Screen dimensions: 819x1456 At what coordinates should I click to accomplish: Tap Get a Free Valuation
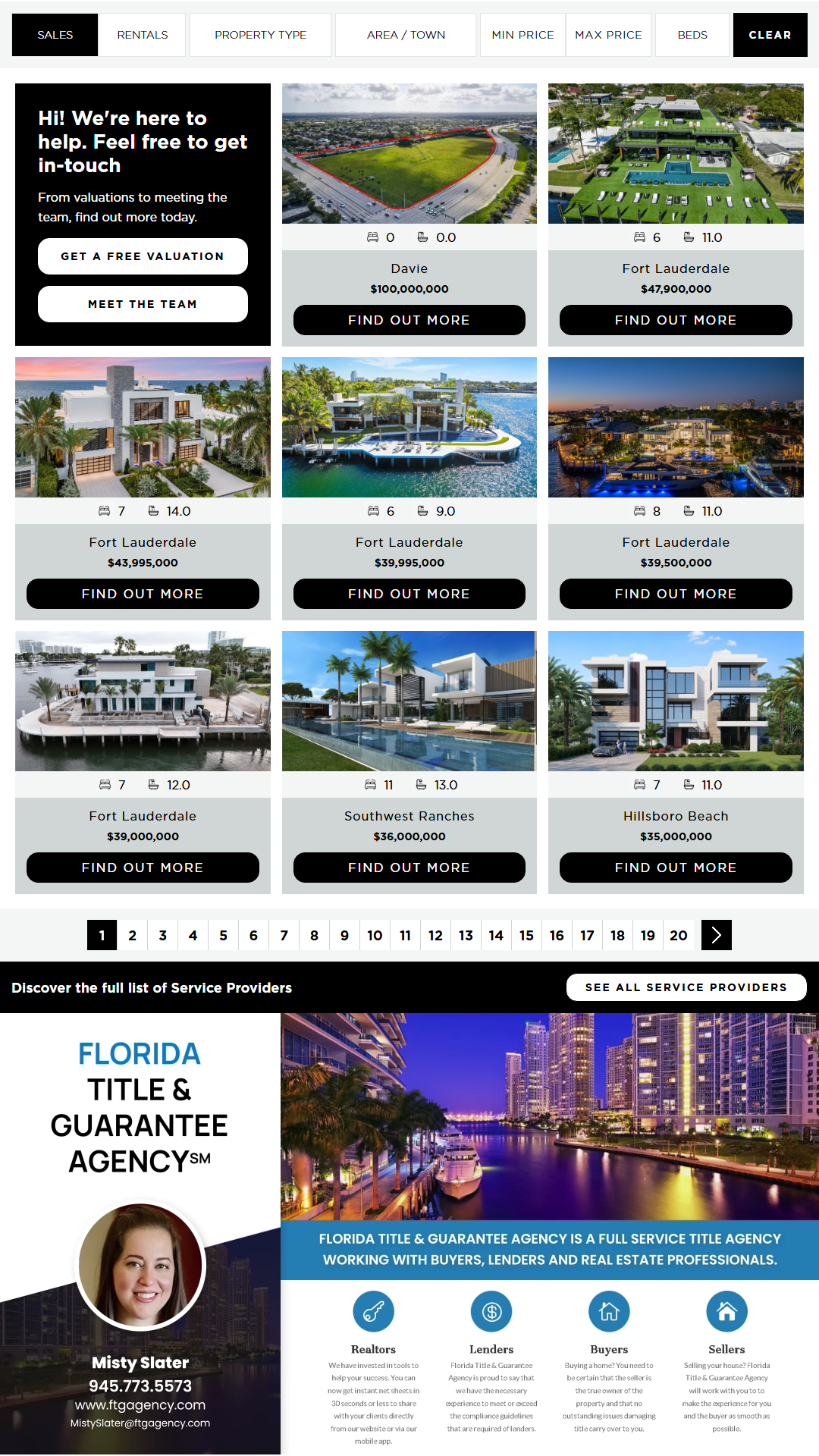[143, 256]
